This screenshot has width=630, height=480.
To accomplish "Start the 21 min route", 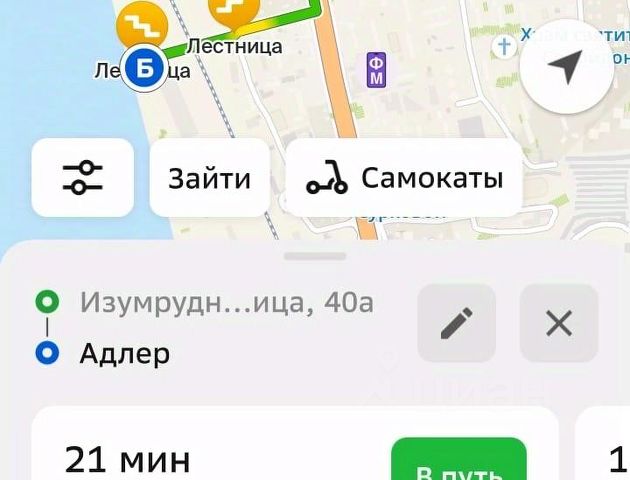I will click(x=458, y=465).
